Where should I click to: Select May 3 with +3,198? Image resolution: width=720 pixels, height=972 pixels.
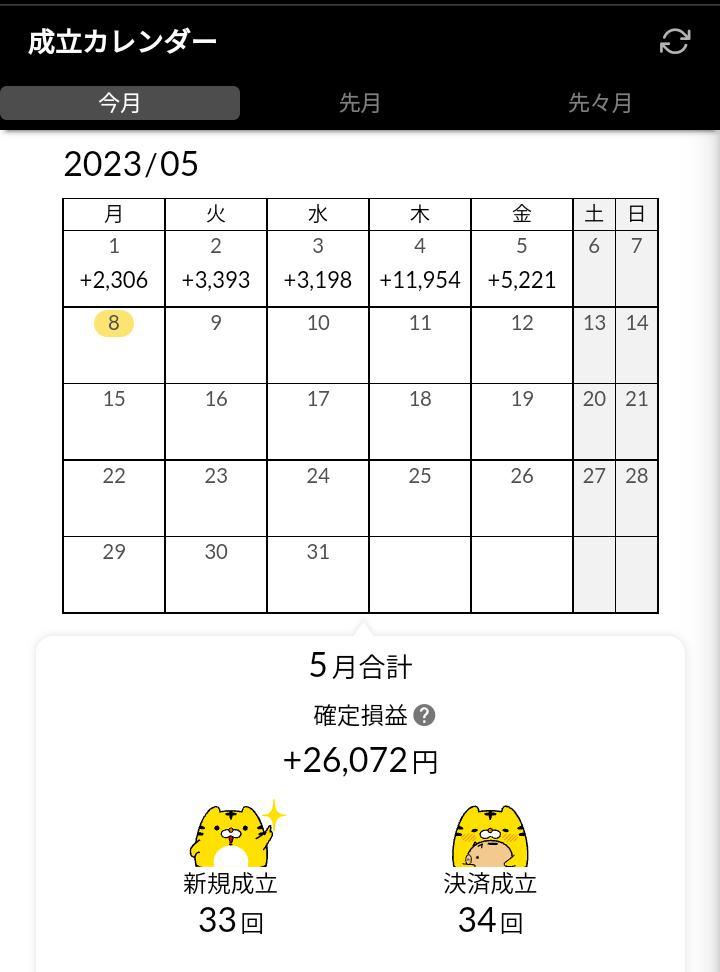[318, 267]
